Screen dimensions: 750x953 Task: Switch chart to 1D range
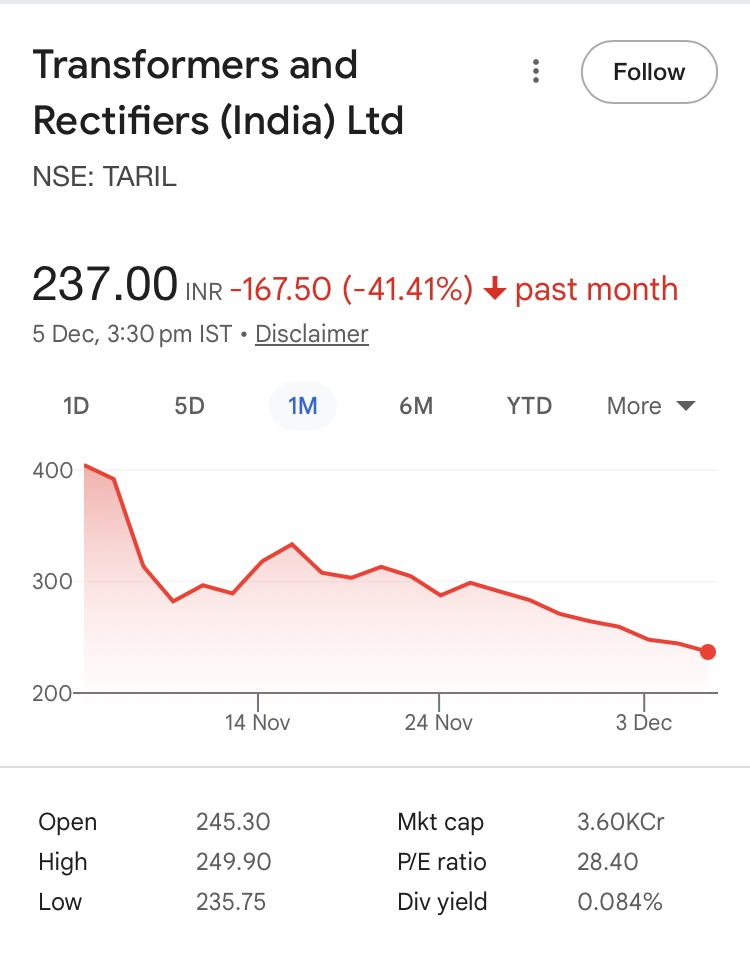coord(76,406)
